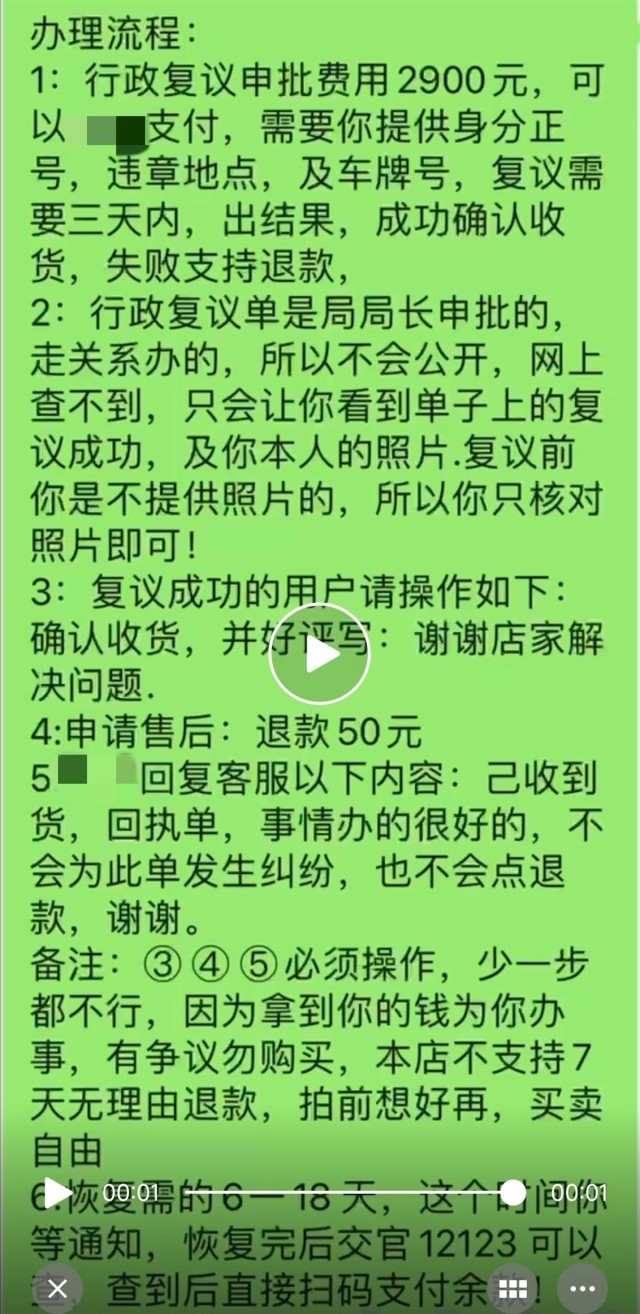The image size is (640, 1314).
Task: Open the grid view of all media
Action: point(512,1288)
